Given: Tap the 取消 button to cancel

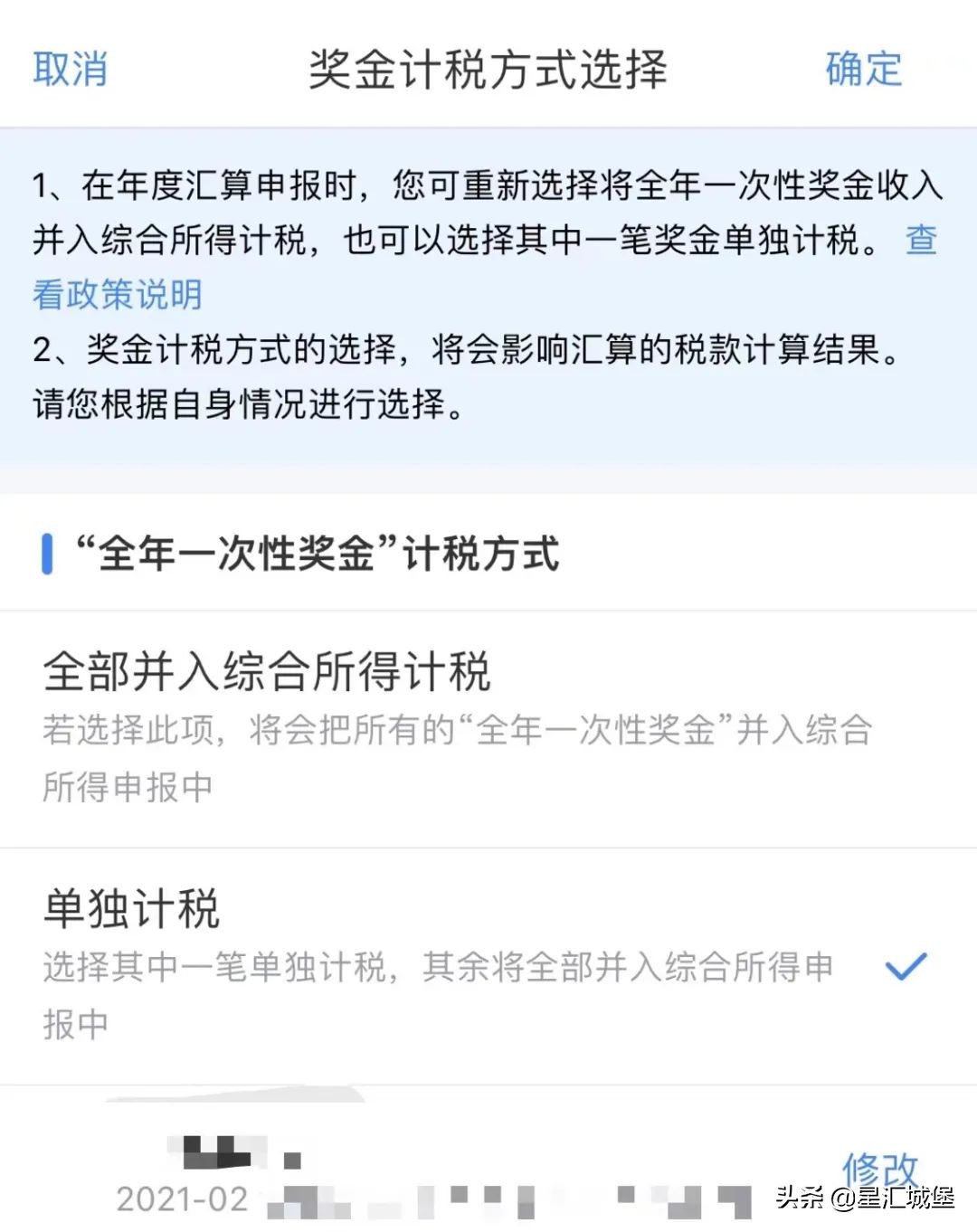Looking at the screenshot, I should point(71,69).
